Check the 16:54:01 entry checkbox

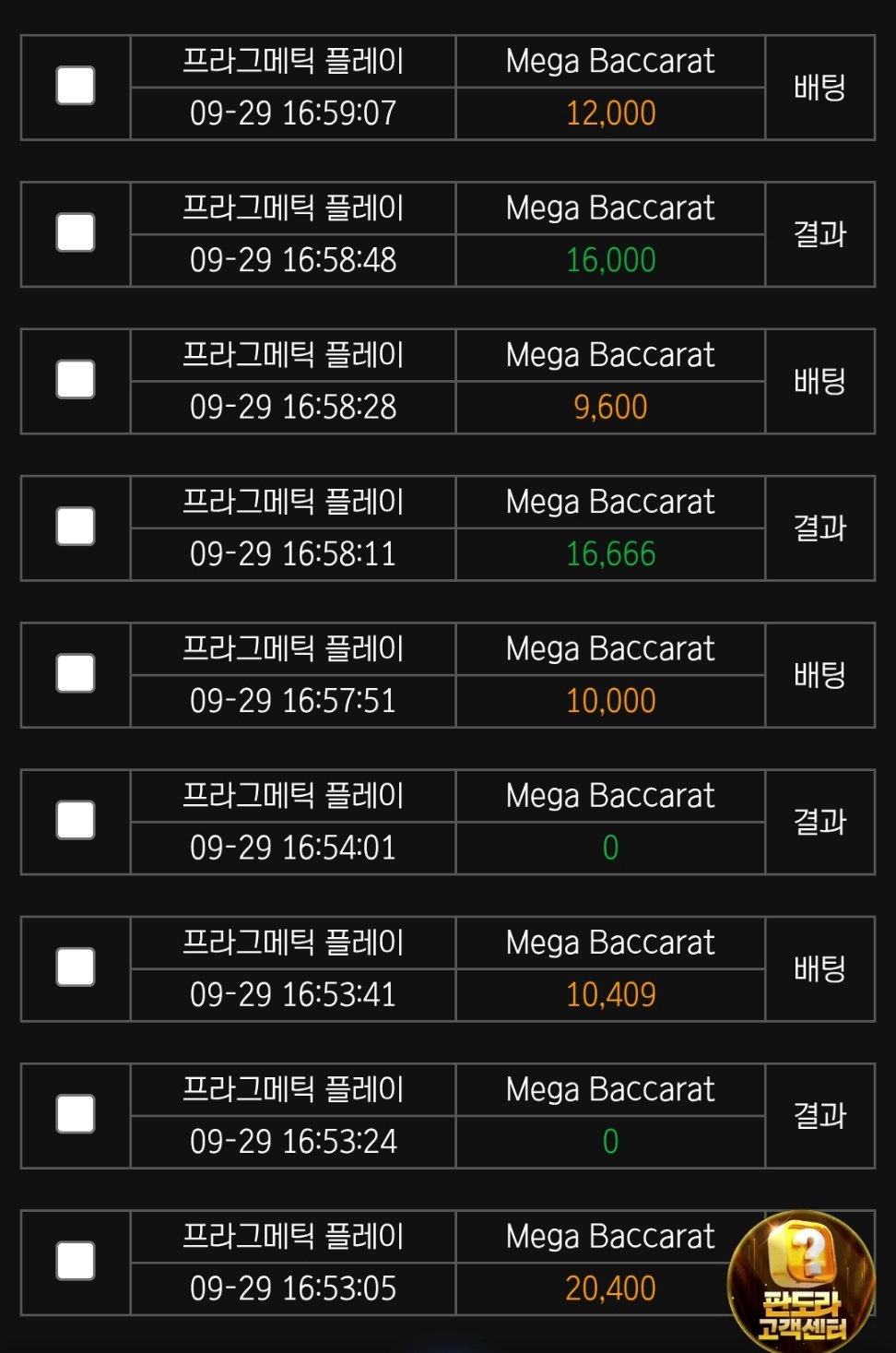click(x=76, y=820)
